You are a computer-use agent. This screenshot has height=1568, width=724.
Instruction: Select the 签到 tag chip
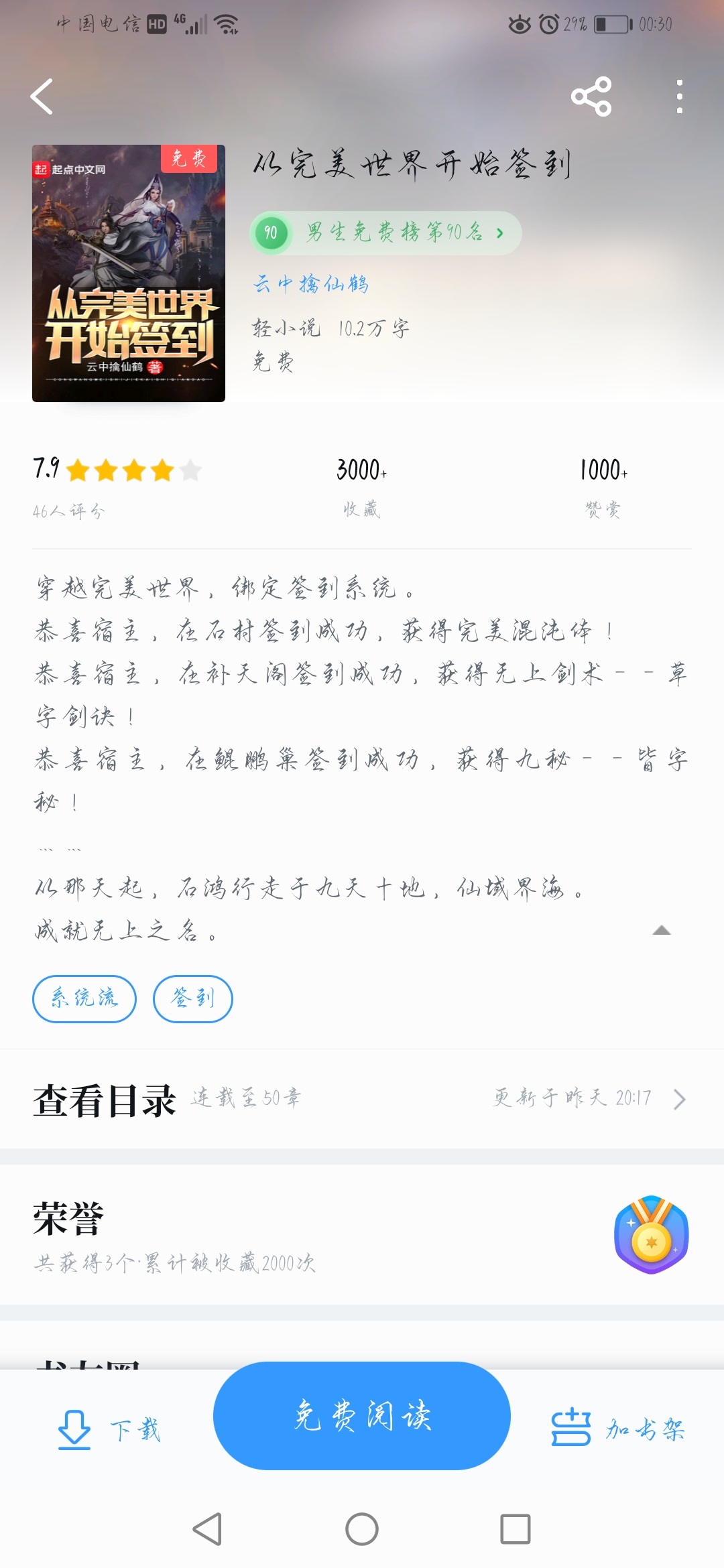click(x=193, y=998)
